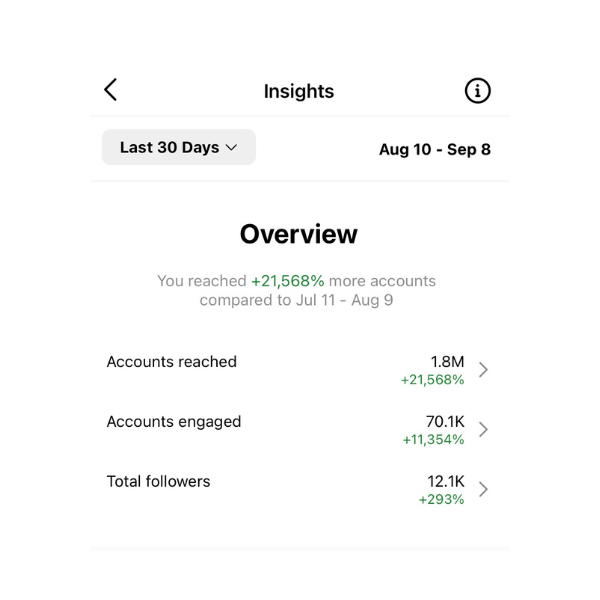Open Accounts reached details

point(483,370)
